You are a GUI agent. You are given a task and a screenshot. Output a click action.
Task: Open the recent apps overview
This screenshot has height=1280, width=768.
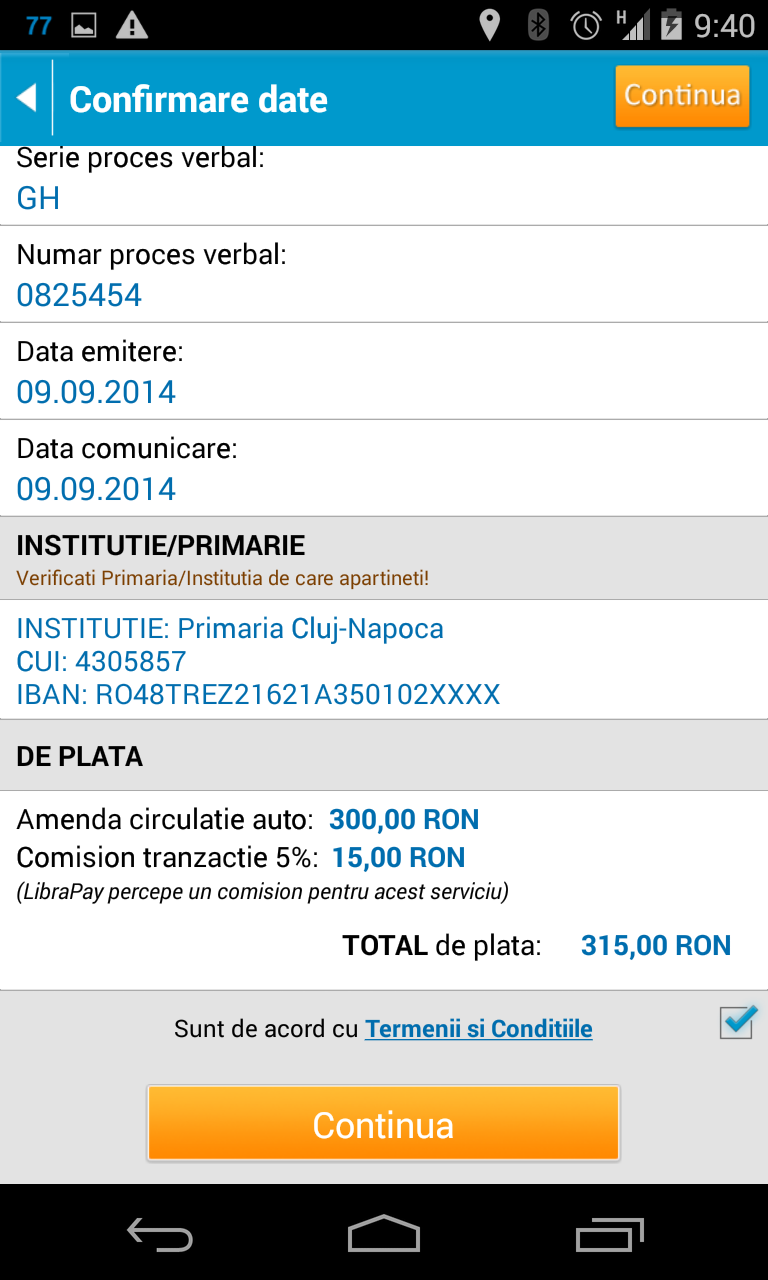tap(610, 1234)
